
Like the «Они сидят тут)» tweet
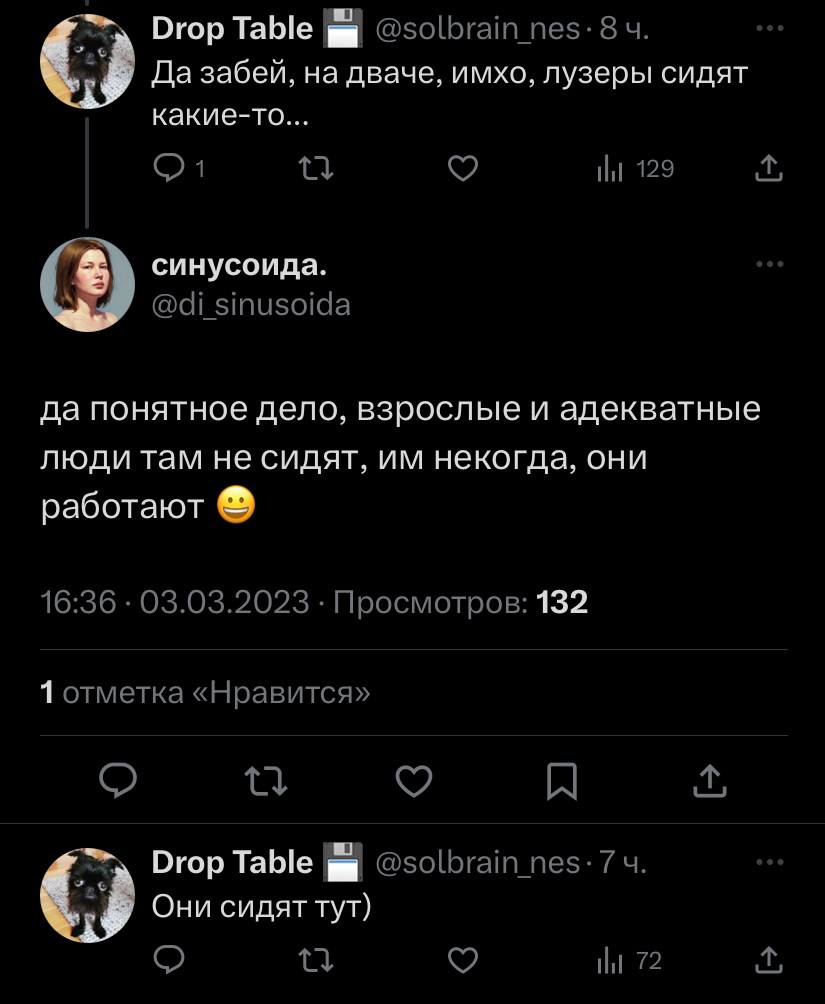coord(461,962)
